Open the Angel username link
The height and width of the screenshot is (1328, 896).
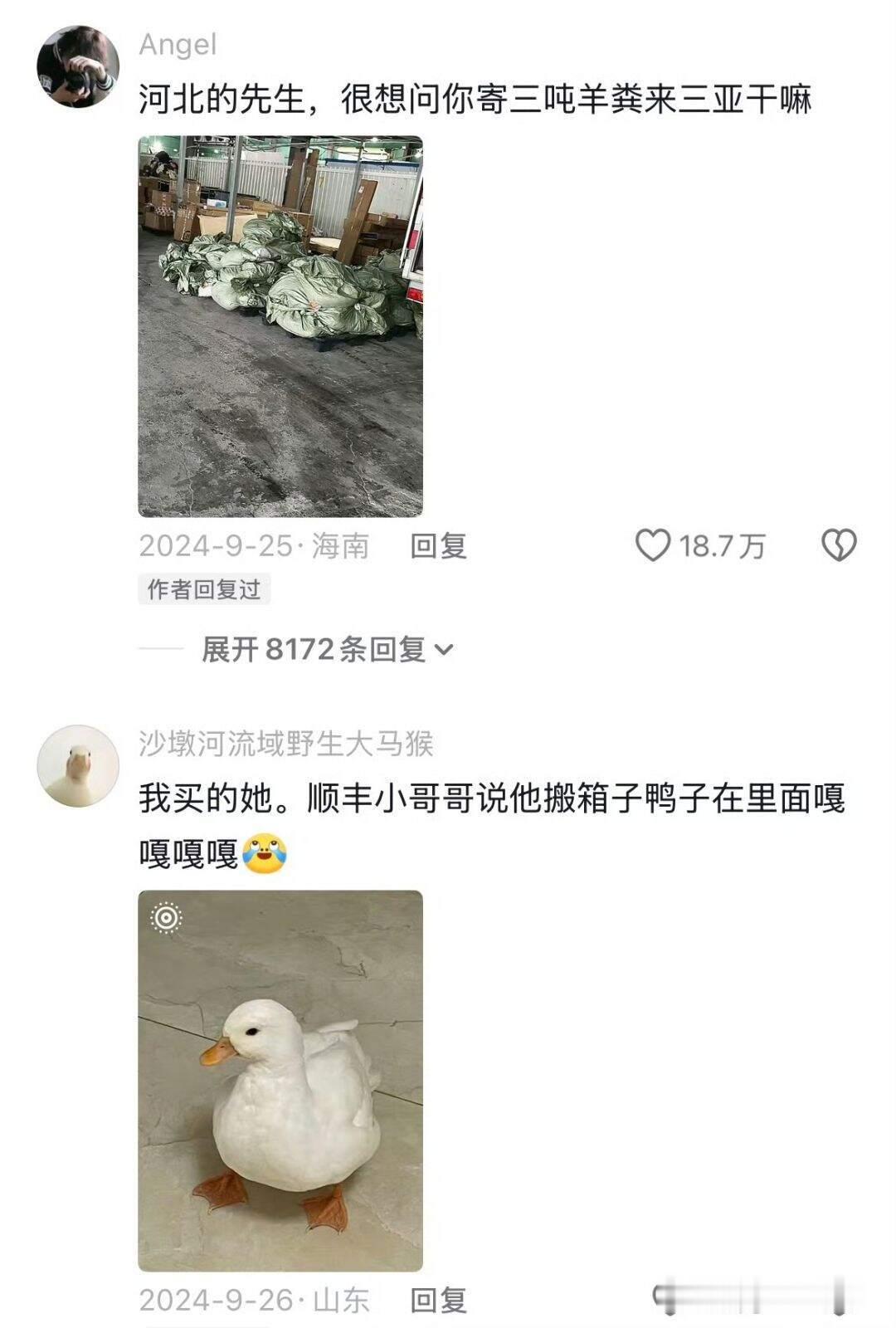[x=178, y=44]
